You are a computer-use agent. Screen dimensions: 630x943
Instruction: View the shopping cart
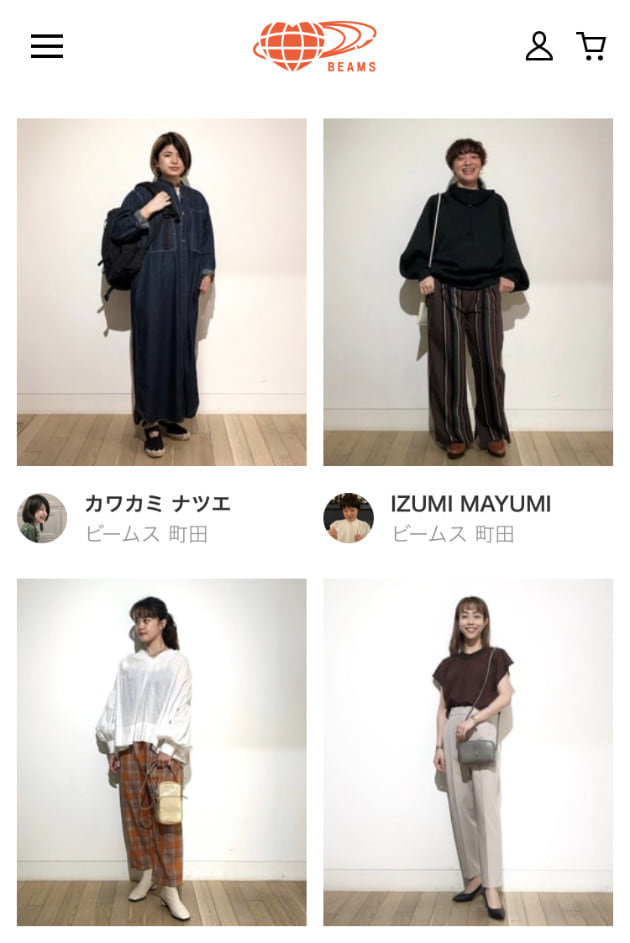click(x=591, y=46)
